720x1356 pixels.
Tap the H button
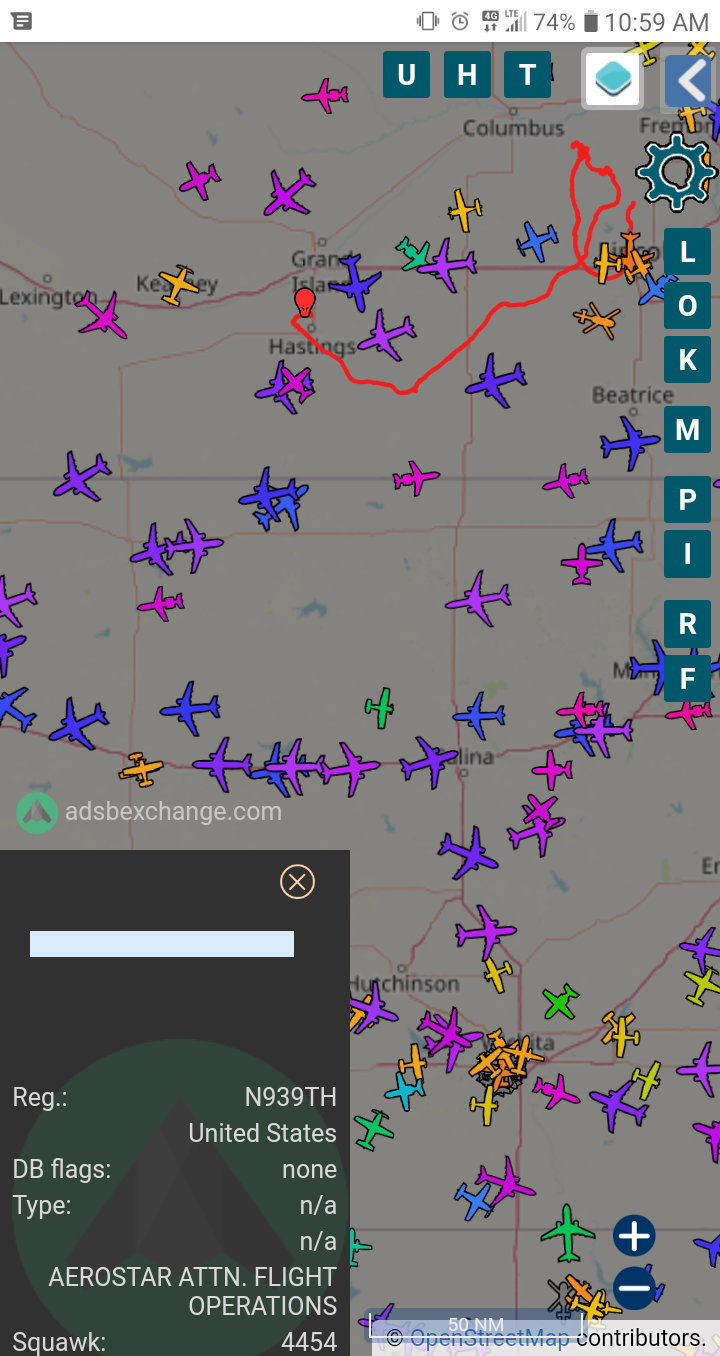click(x=467, y=75)
